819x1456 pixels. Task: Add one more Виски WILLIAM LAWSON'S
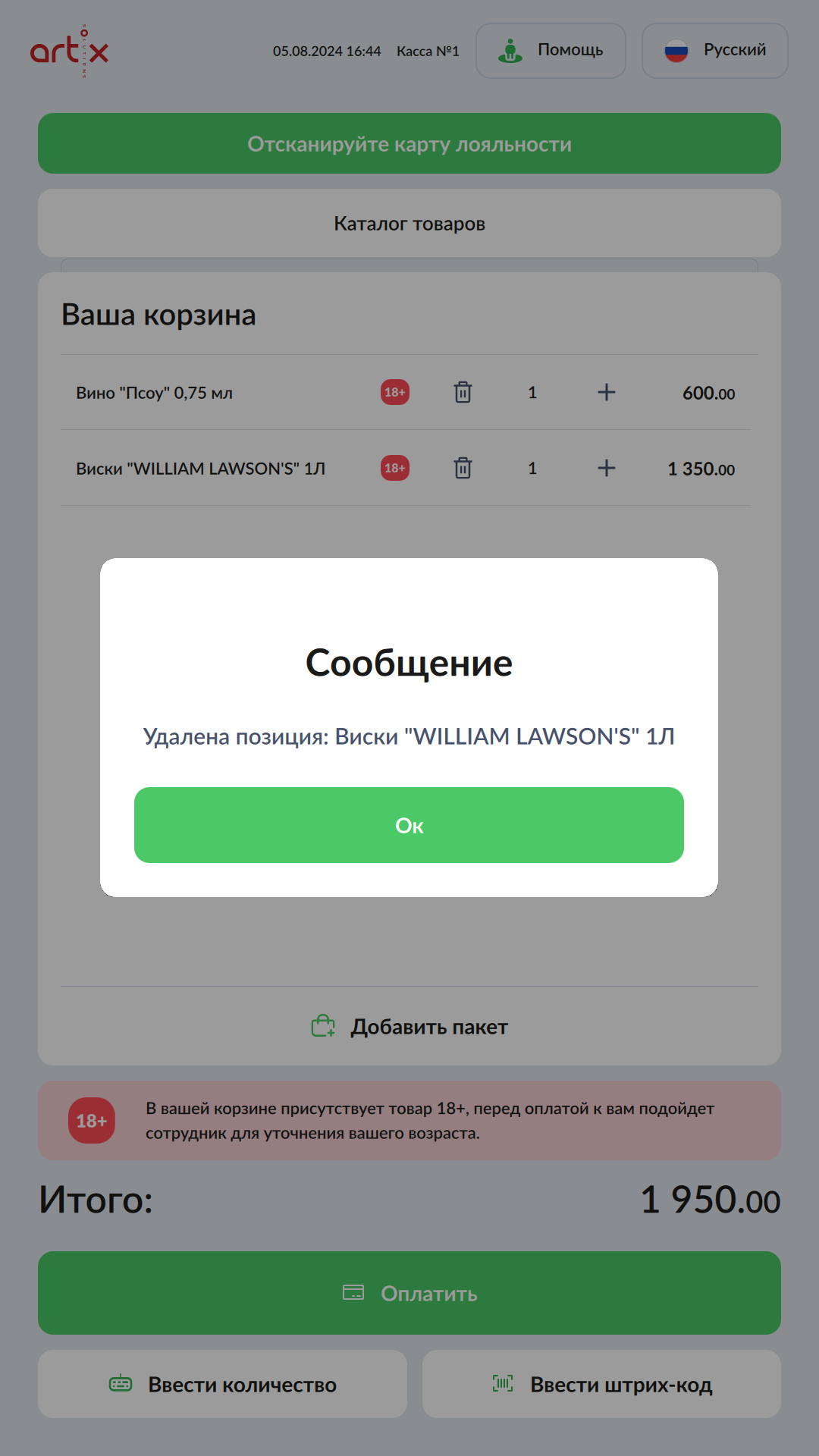coord(606,468)
